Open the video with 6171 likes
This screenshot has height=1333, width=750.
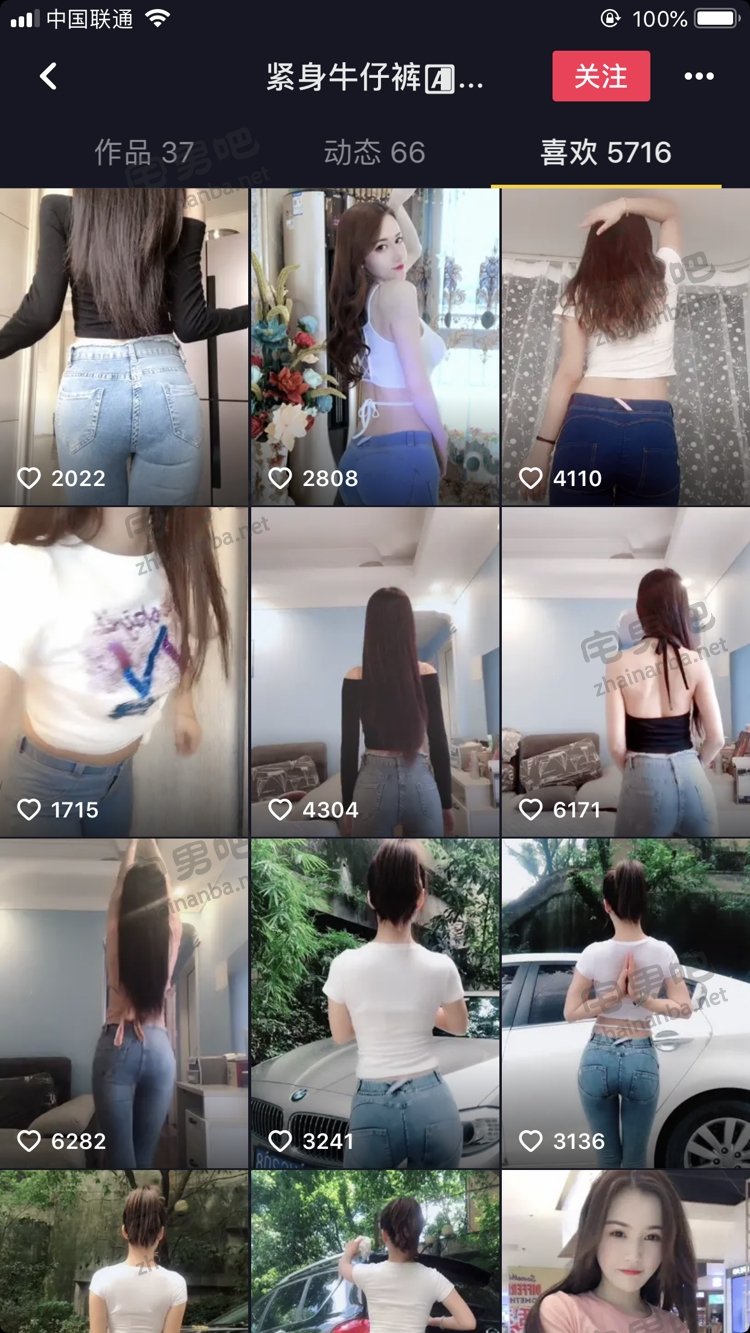click(x=626, y=672)
